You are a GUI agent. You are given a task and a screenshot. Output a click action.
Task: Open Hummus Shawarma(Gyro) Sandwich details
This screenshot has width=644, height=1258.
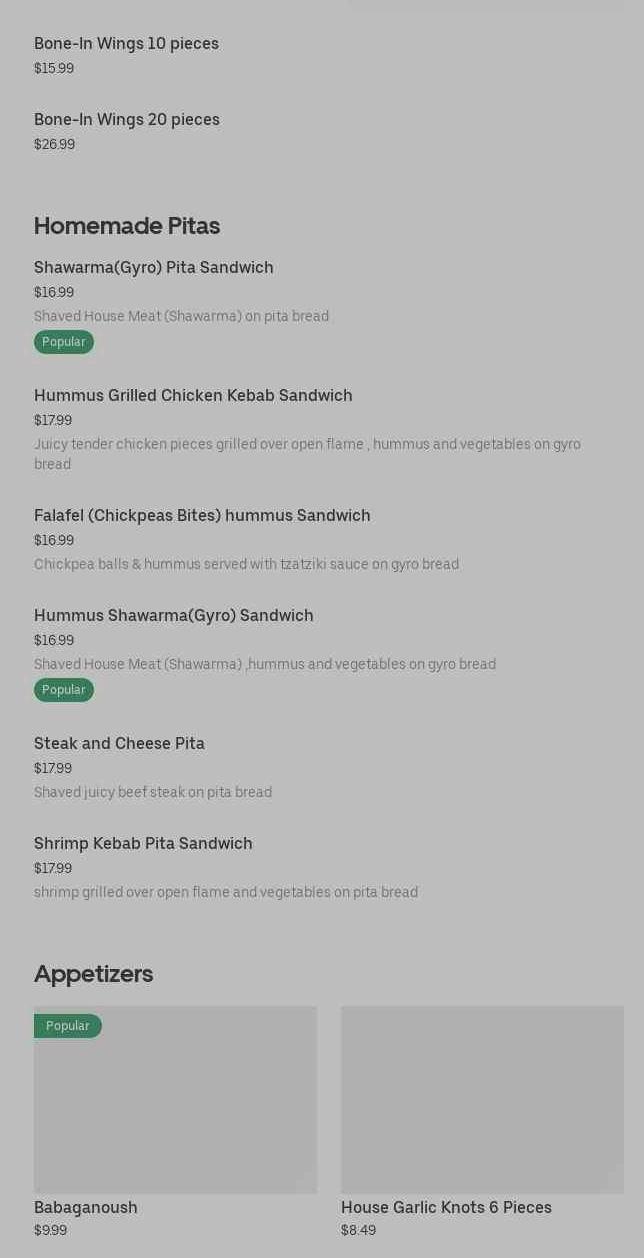click(x=174, y=616)
